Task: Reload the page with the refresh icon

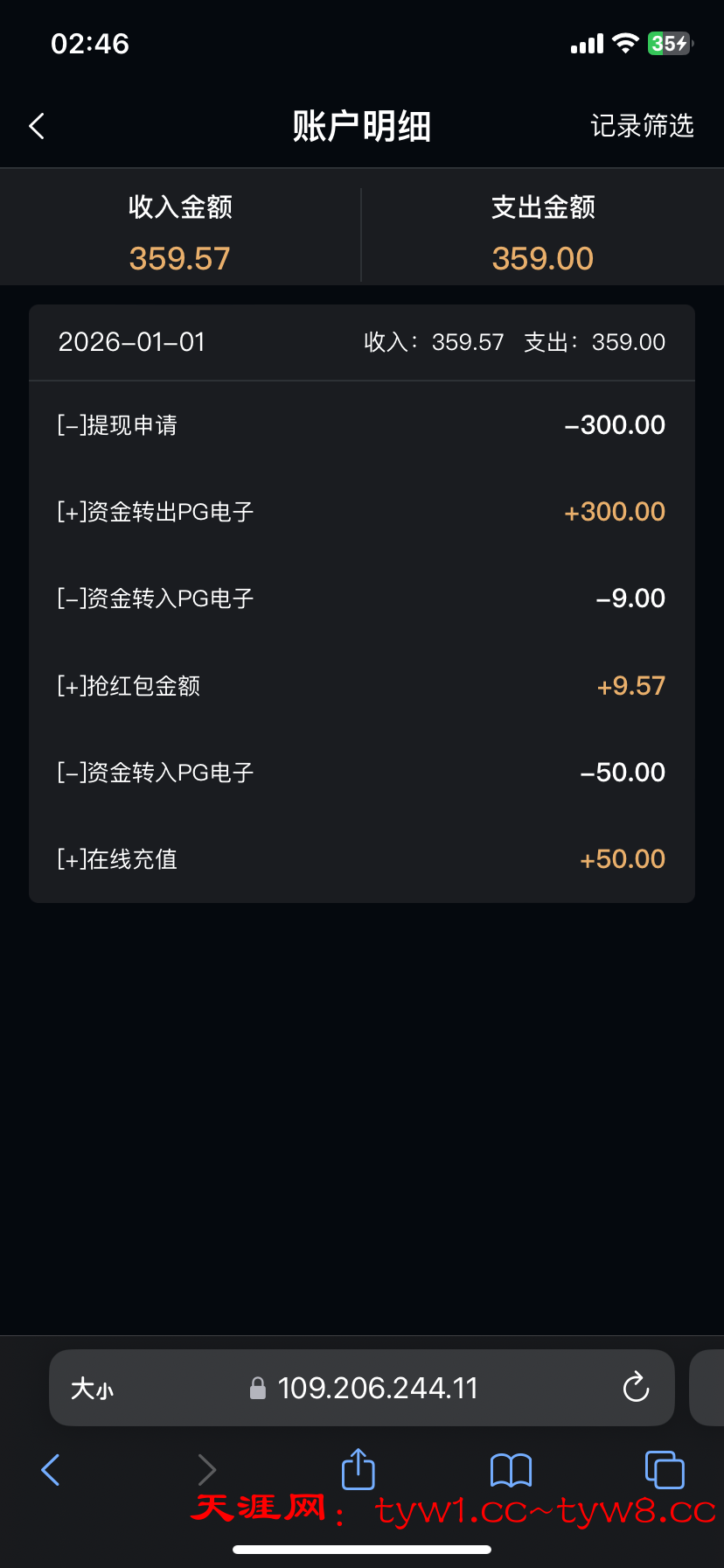Action: [x=636, y=1388]
